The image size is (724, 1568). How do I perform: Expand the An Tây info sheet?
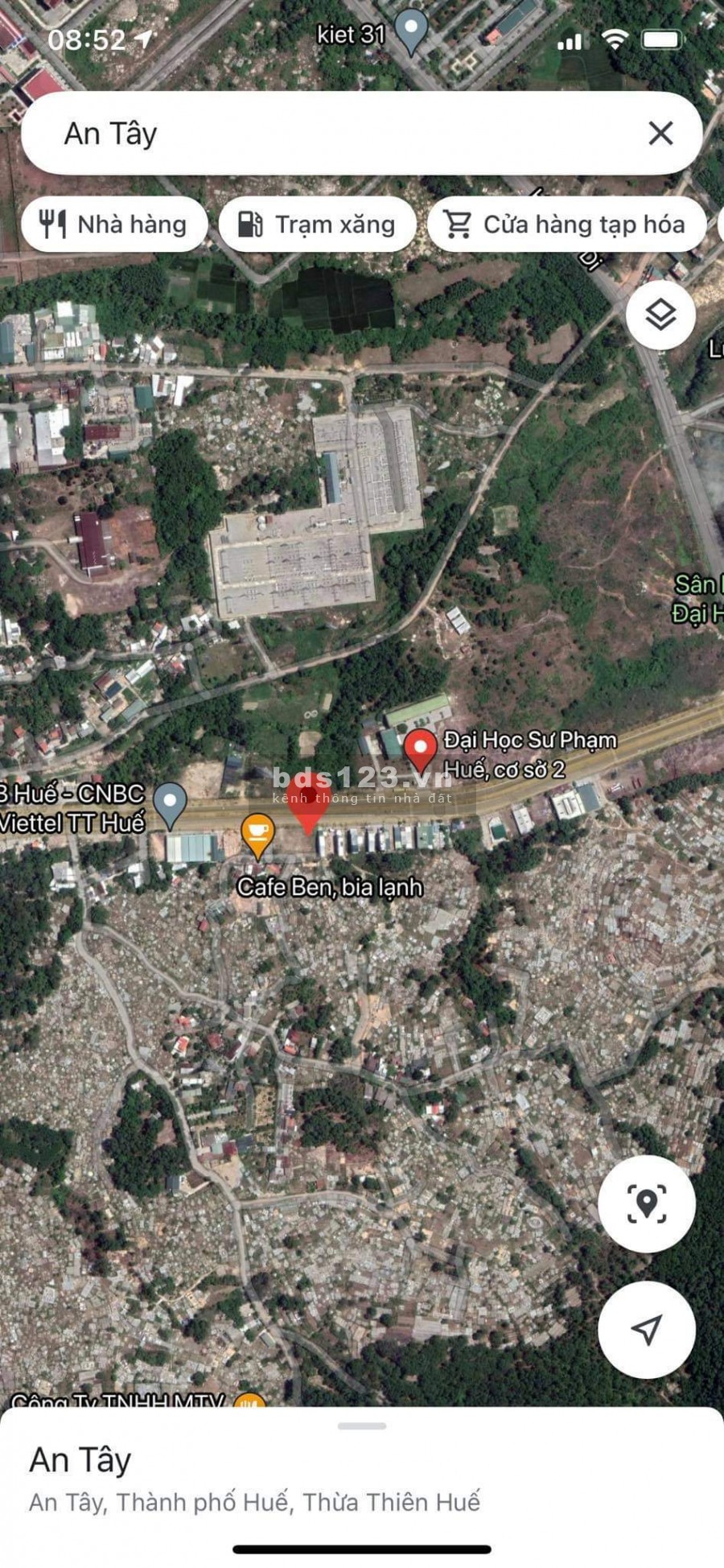click(x=362, y=1426)
